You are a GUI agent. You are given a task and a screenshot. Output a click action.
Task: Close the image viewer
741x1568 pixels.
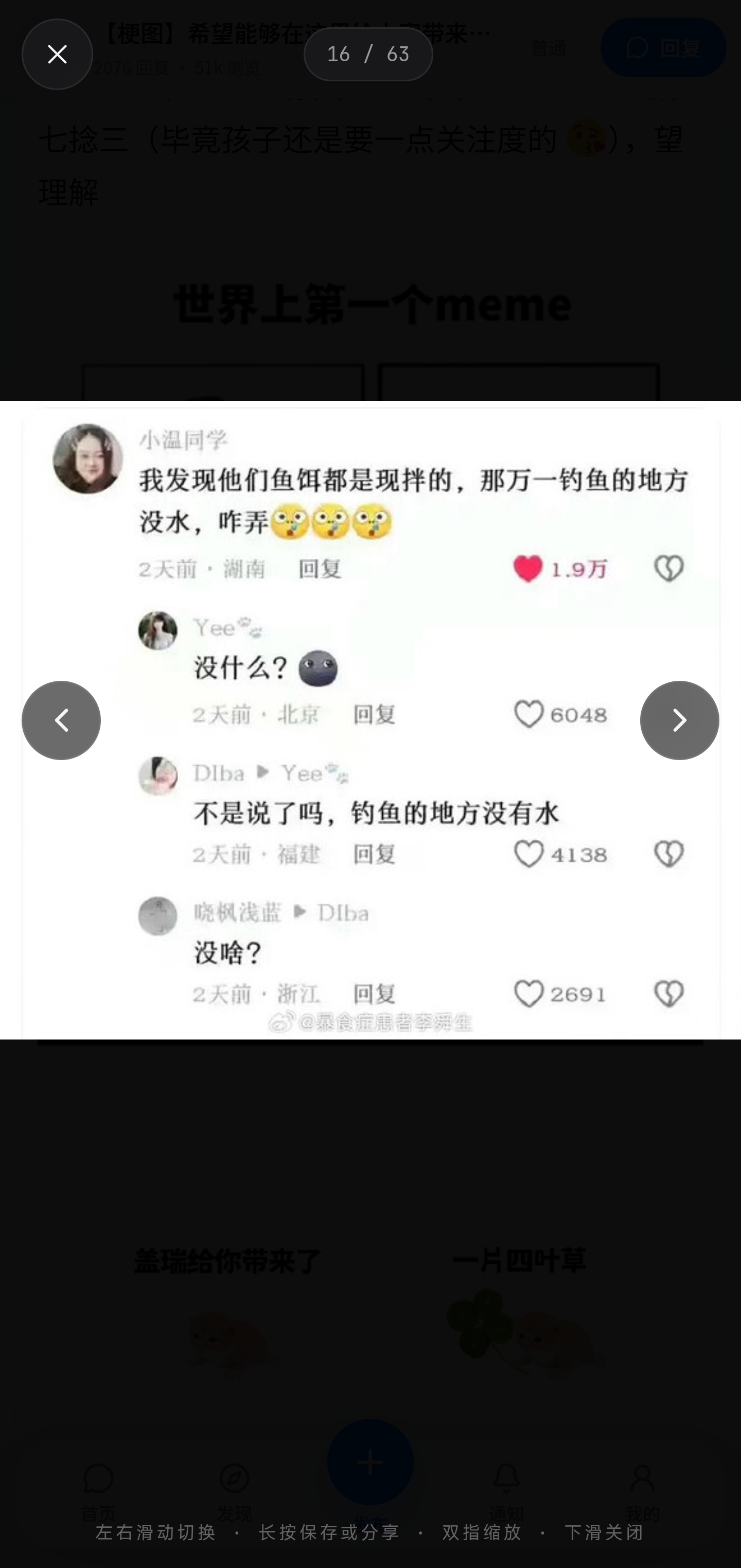57,55
